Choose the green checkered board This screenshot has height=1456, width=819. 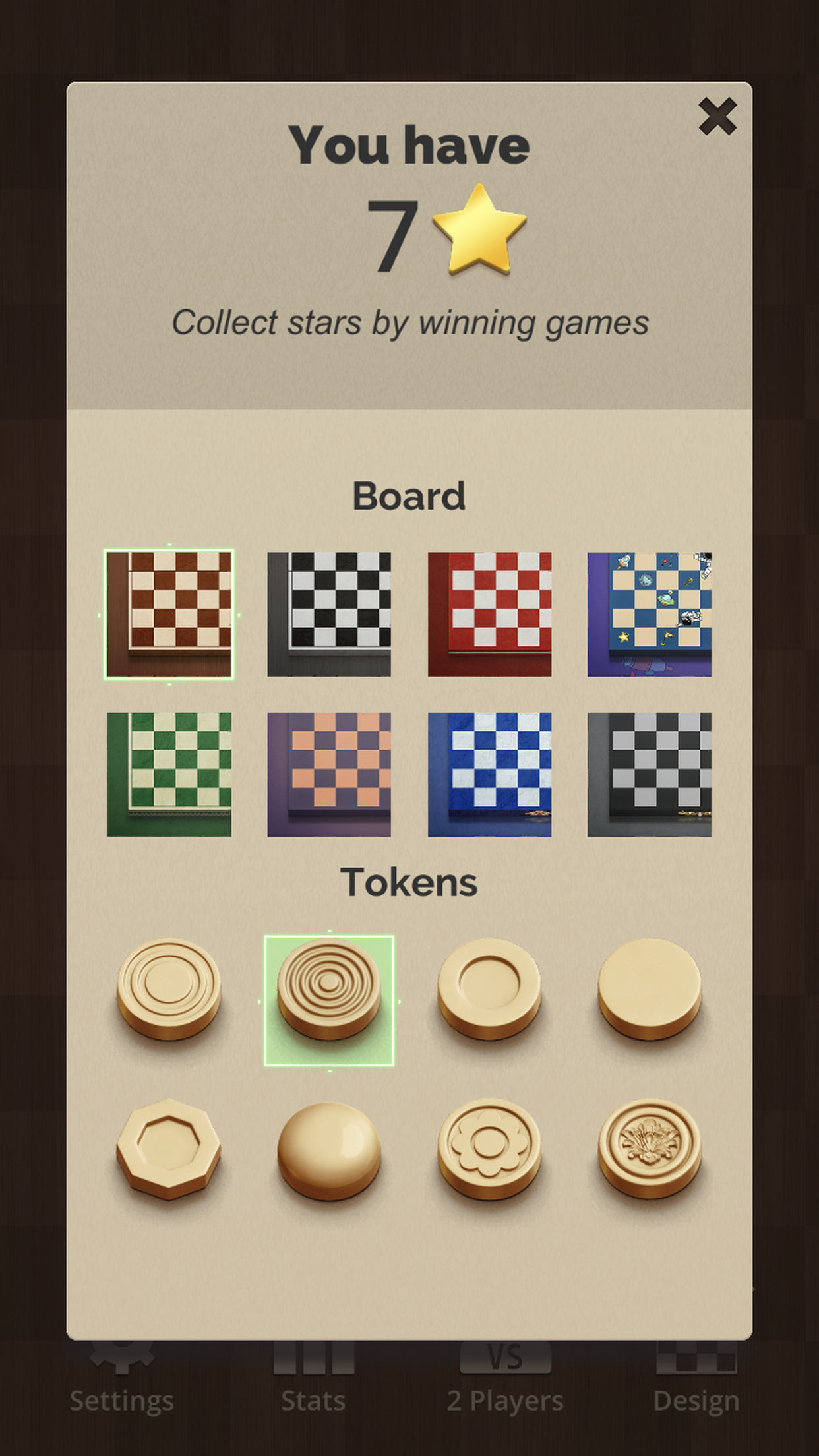[x=169, y=774]
